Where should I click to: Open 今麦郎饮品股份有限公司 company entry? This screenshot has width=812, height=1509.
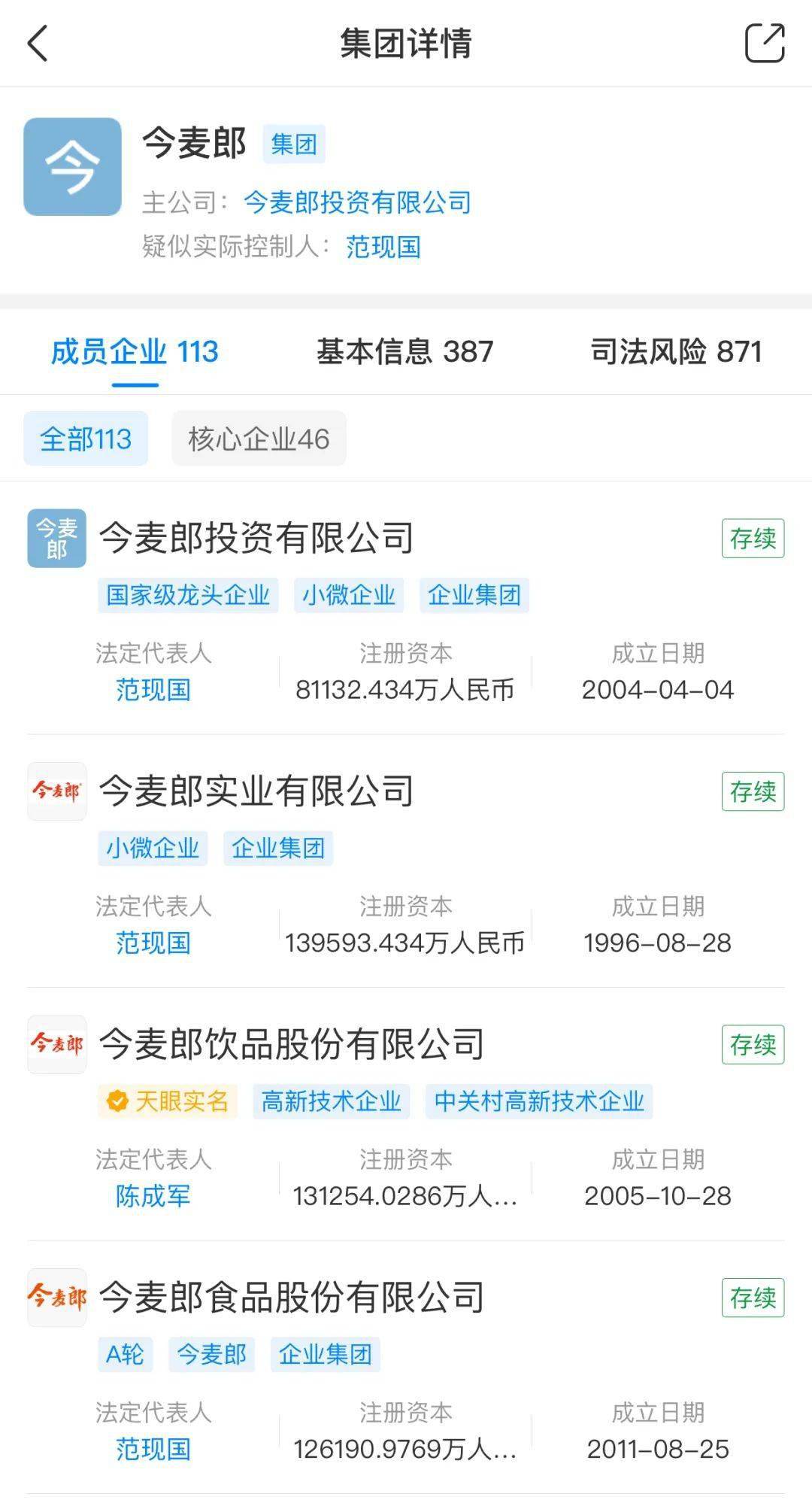(292, 1044)
